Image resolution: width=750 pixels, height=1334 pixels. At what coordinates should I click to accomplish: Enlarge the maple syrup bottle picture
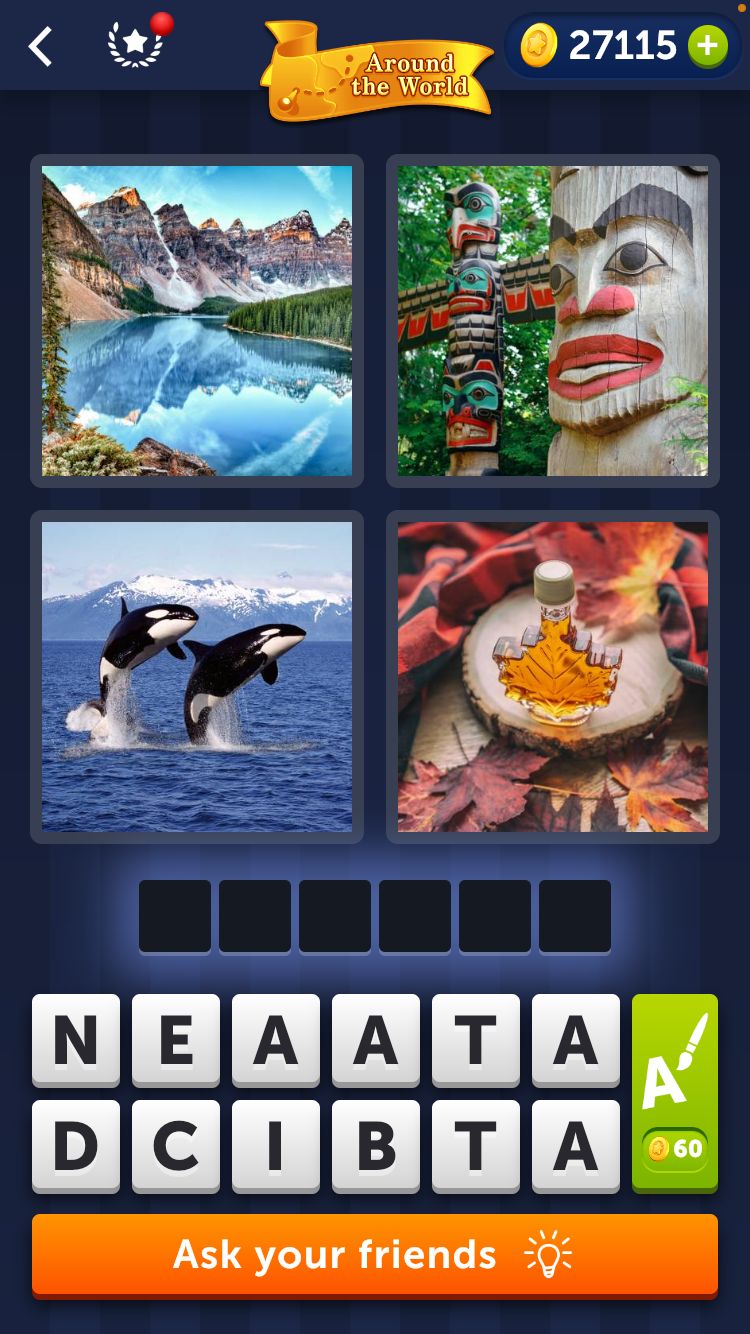click(x=553, y=677)
